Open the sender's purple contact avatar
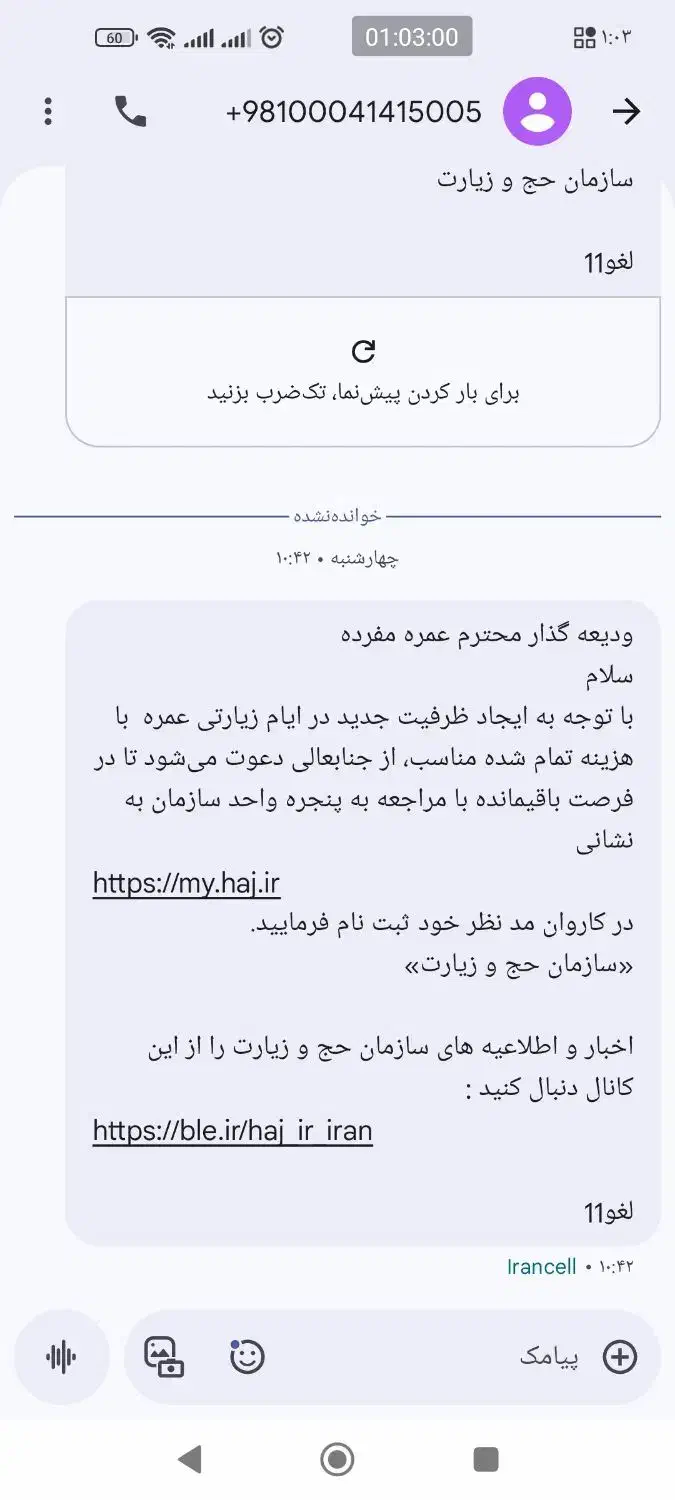 point(537,111)
